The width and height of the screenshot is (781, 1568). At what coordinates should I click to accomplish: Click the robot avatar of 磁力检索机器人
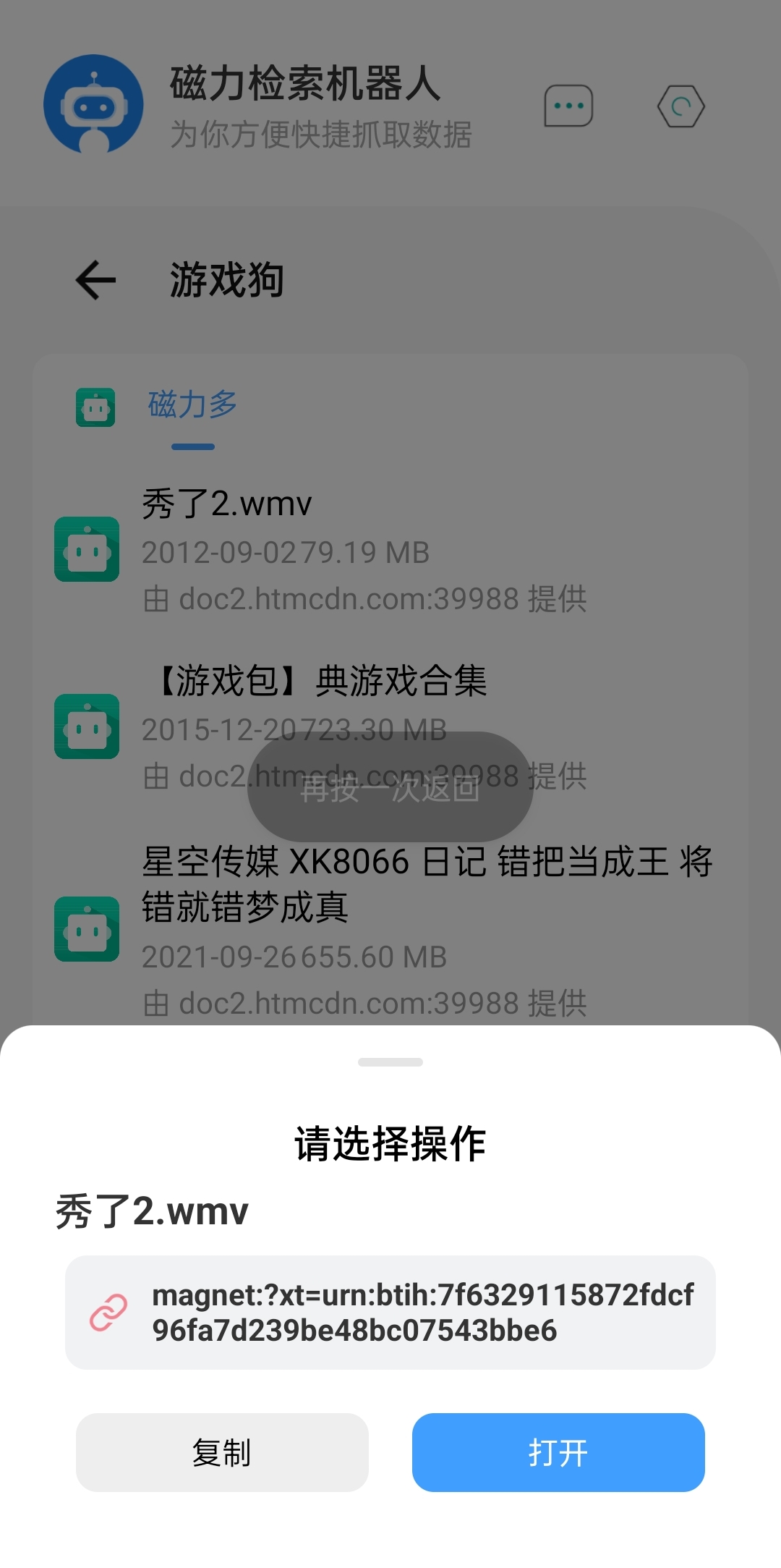(94, 103)
